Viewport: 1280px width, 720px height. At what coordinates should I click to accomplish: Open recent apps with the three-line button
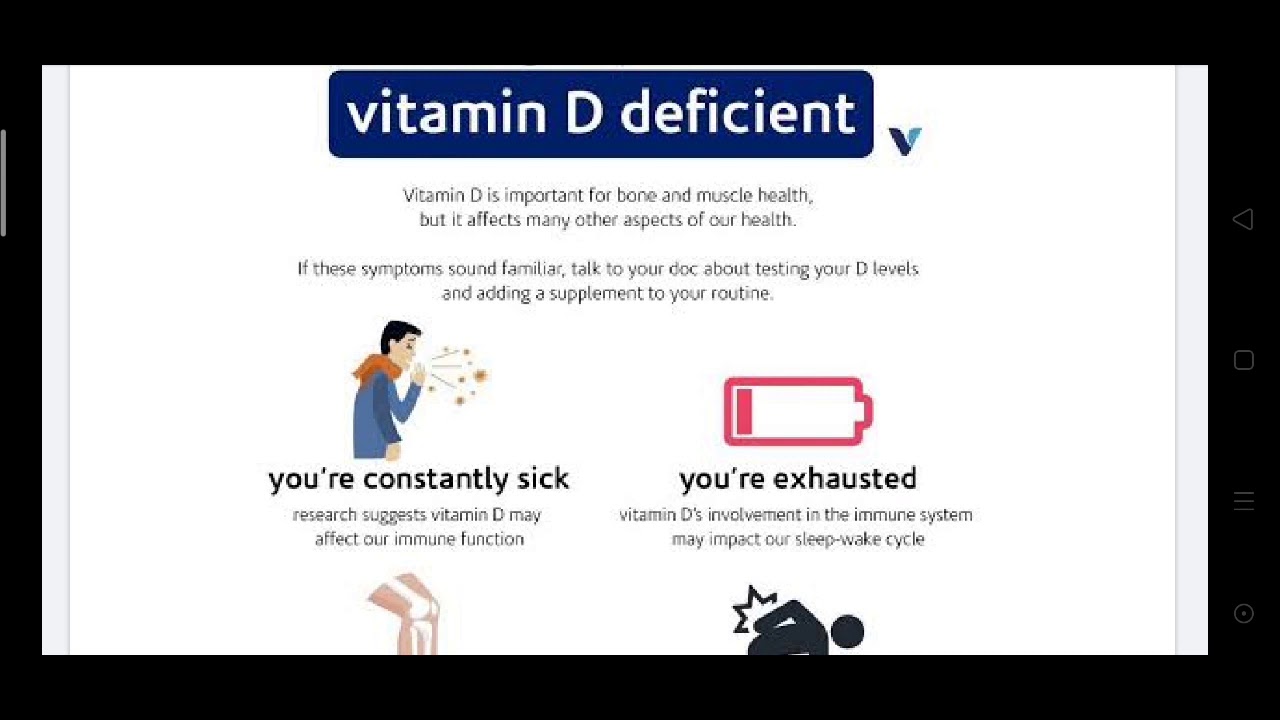coord(1243,501)
